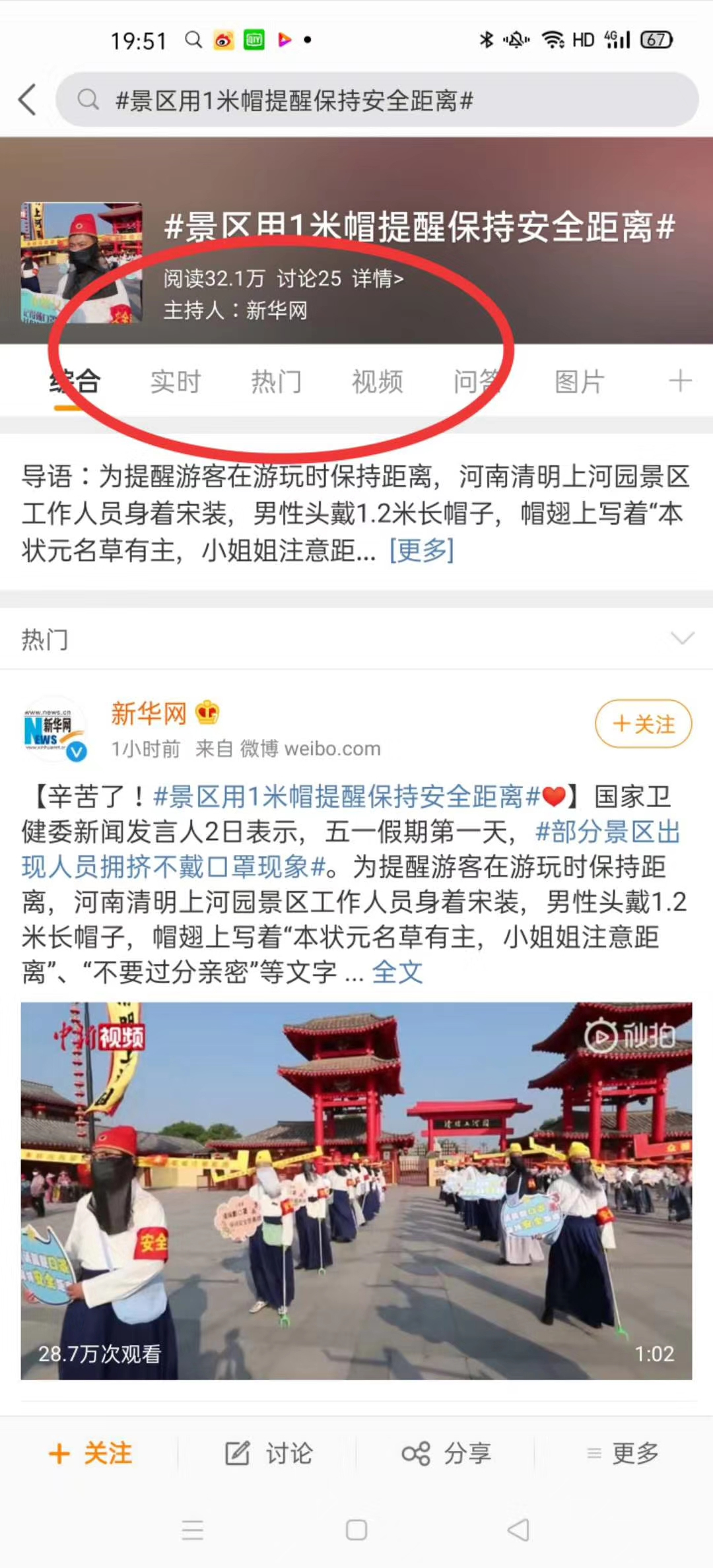Screen dimensions: 713x1568
Task: Switch to the 图片 tab
Action: (579, 381)
